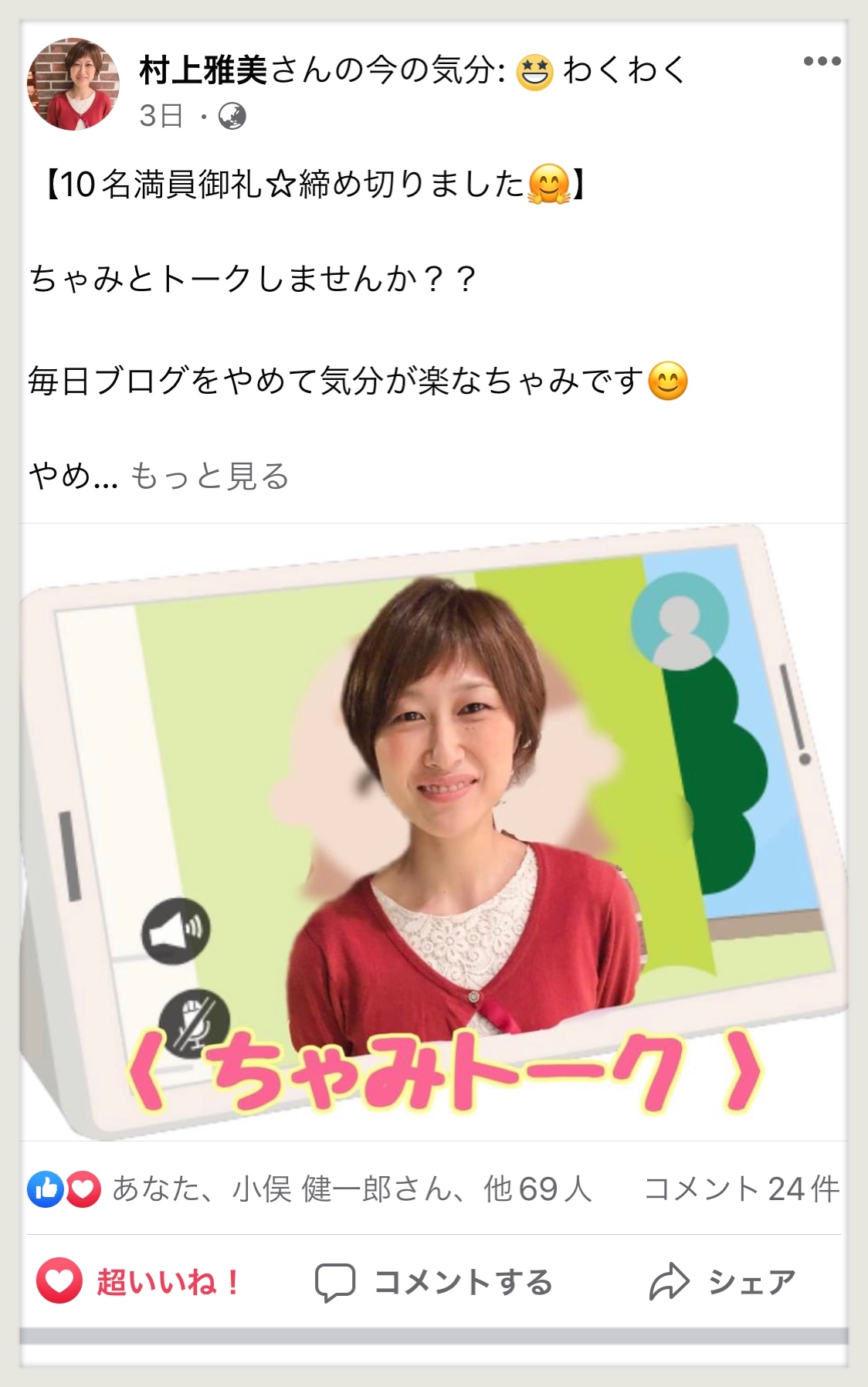The width and height of the screenshot is (868, 1387).
Task: View who reacted: あなた、小俣 健一郎さん、他69人
Action: (351, 1189)
